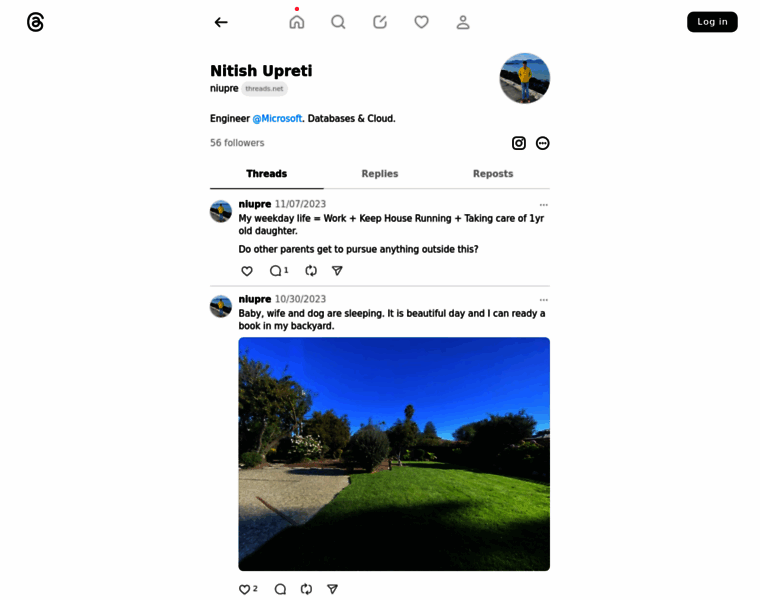Screen dimensions: 760x600
Task: Open the home feed icon
Action: pyautogui.click(x=297, y=22)
